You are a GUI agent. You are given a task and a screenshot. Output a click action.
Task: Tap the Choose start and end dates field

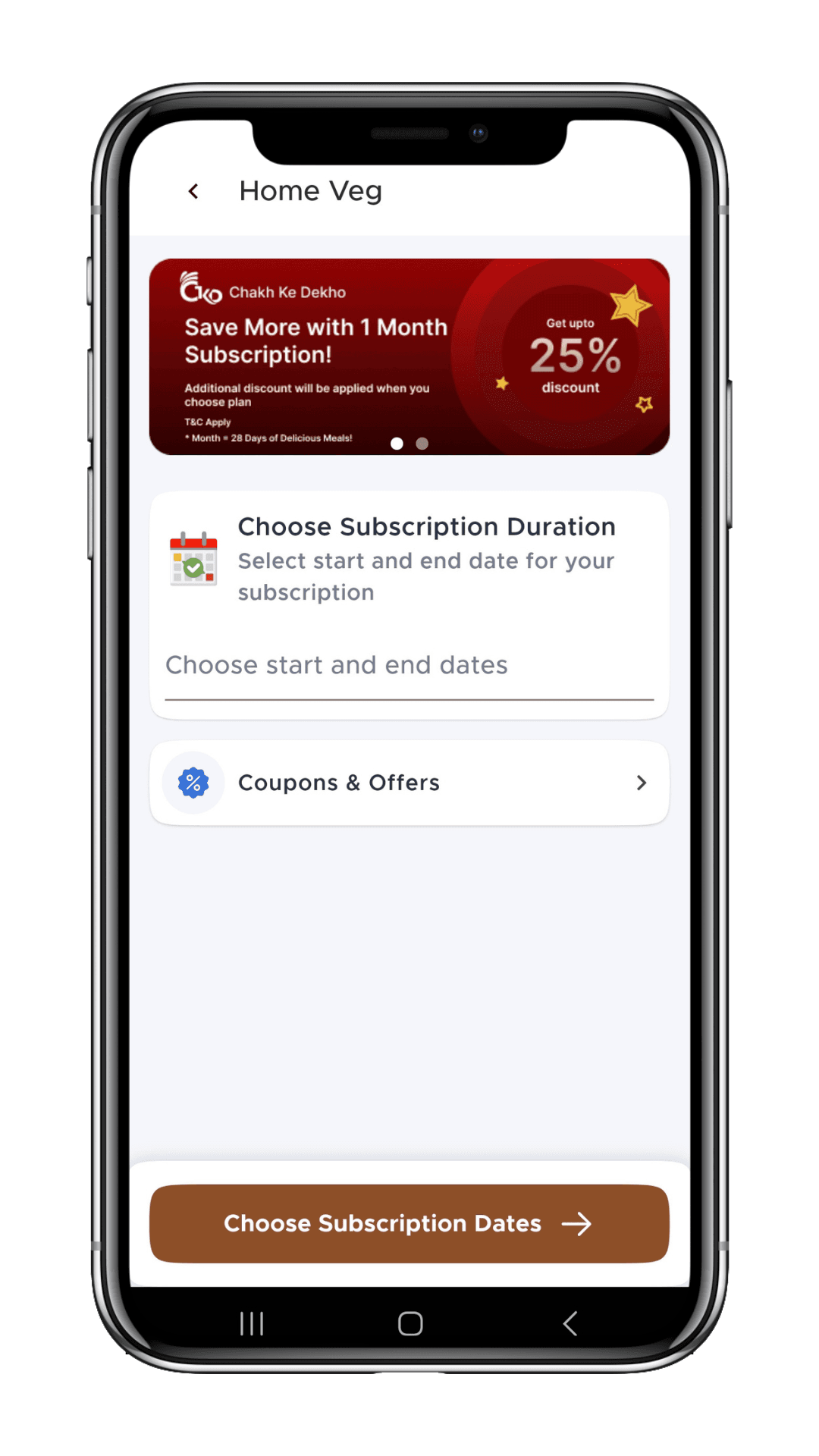coord(409,666)
